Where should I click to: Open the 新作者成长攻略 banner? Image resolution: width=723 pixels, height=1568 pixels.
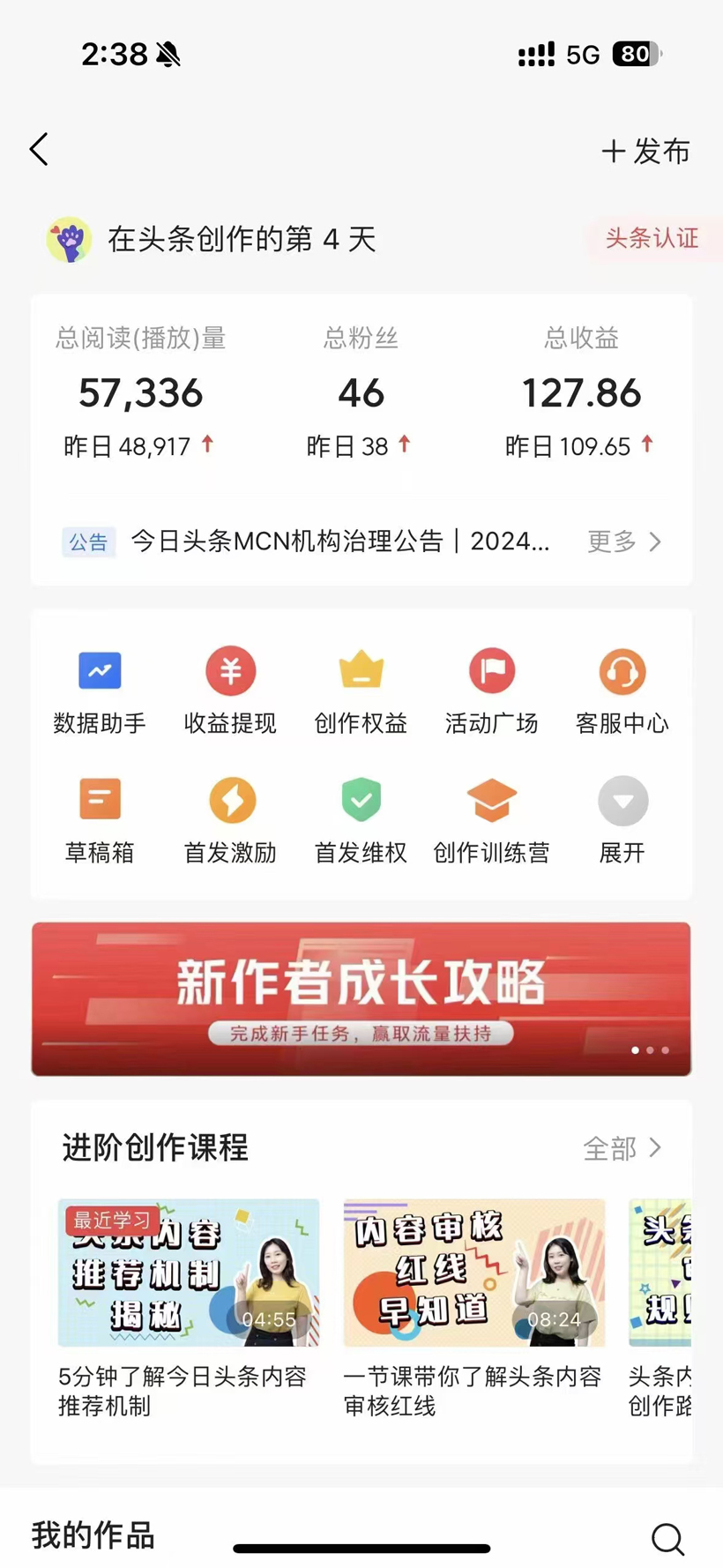point(361,998)
